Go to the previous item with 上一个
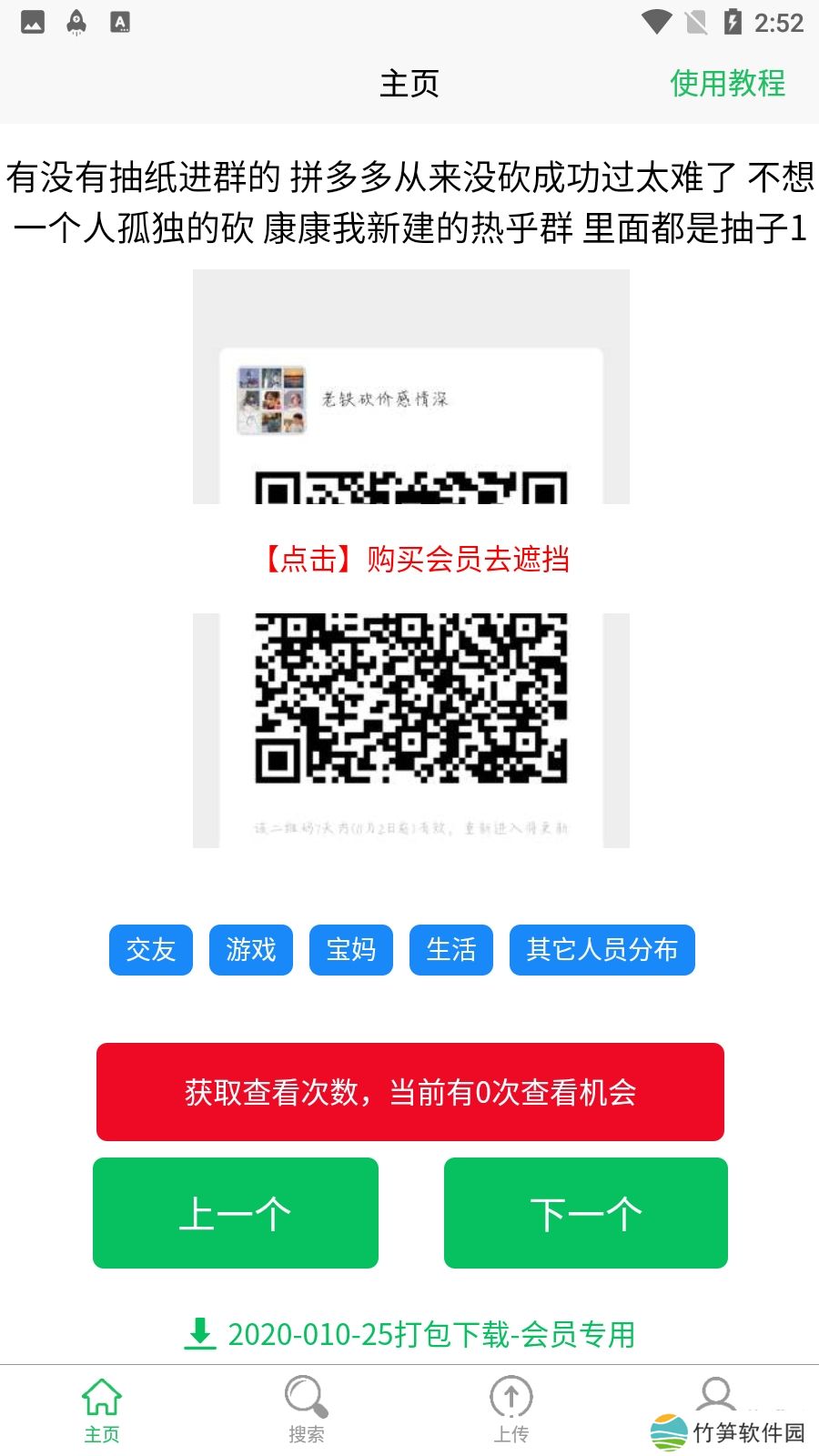 pos(236,1213)
